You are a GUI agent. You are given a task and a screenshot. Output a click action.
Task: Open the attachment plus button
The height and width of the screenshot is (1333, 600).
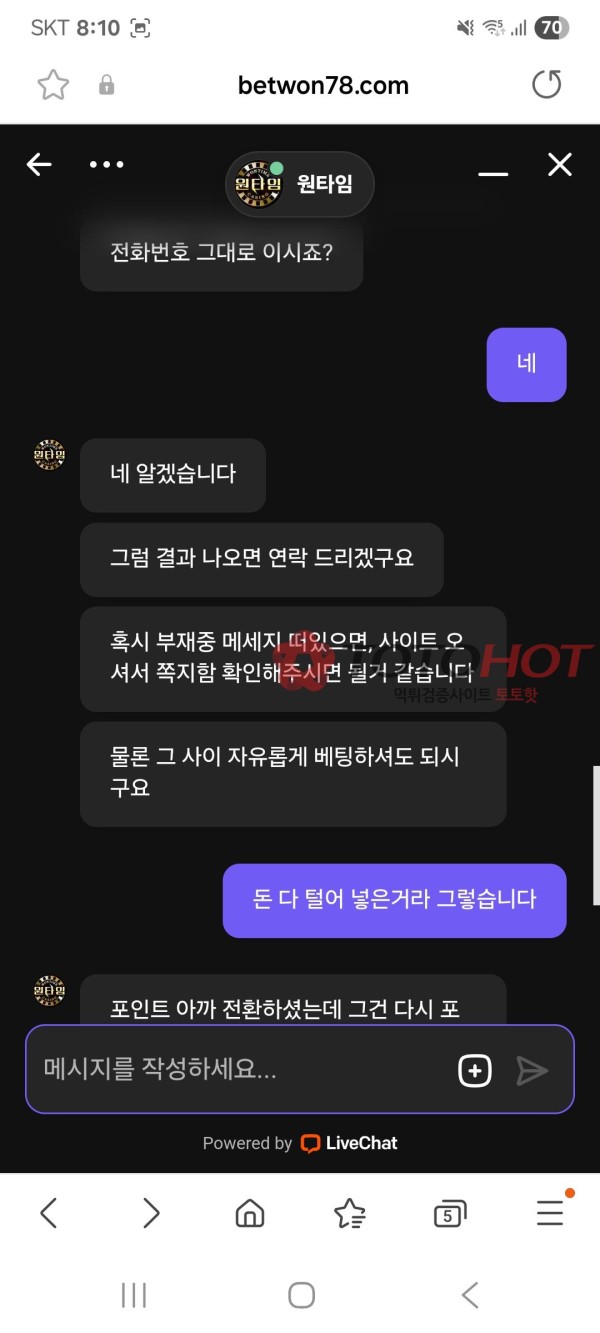click(x=474, y=1071)
